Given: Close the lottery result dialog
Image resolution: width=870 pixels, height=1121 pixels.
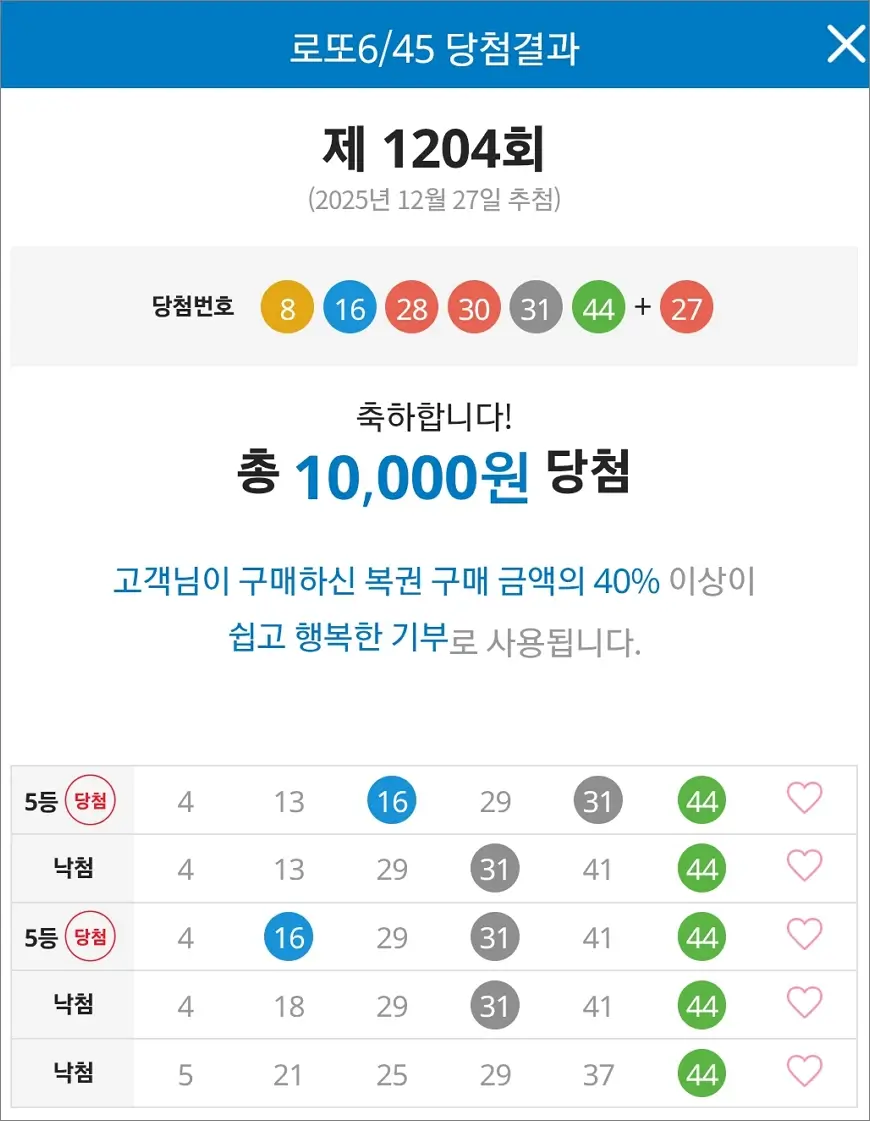Looking at the screenshot, I should (845, 45).
